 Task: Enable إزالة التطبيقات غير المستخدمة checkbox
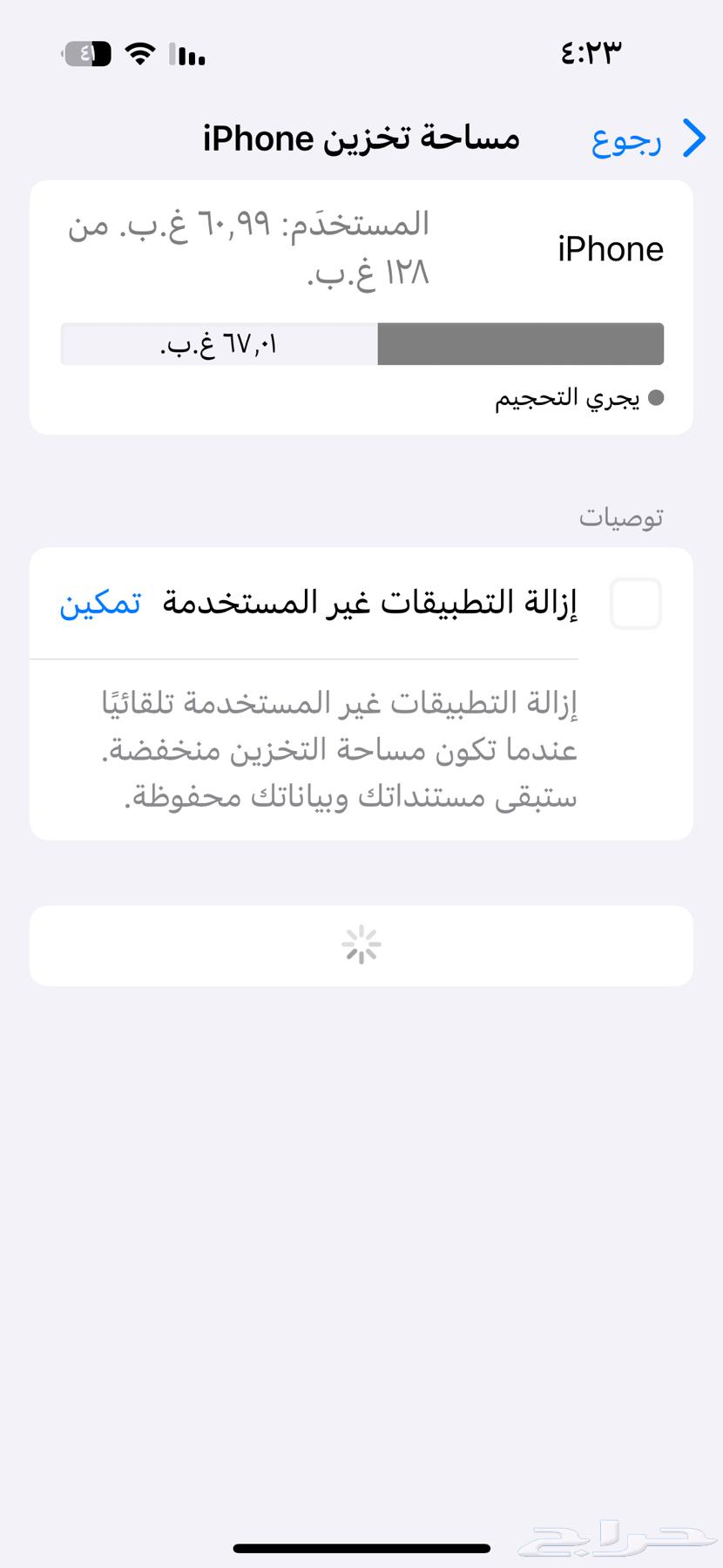[635, 604]
